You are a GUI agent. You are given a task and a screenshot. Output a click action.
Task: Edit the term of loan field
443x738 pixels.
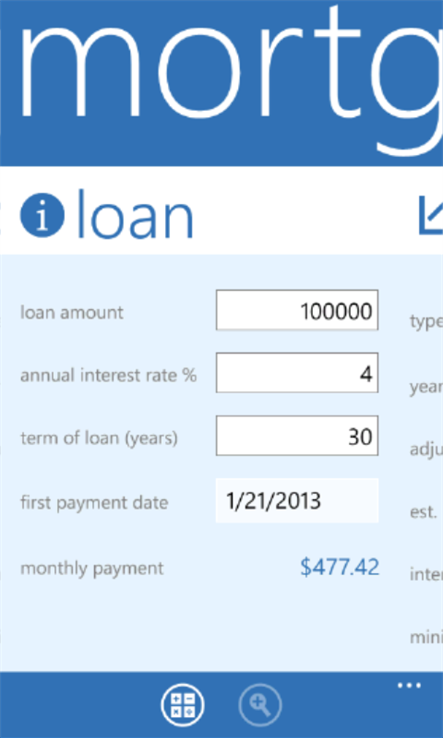pos(297,435)
